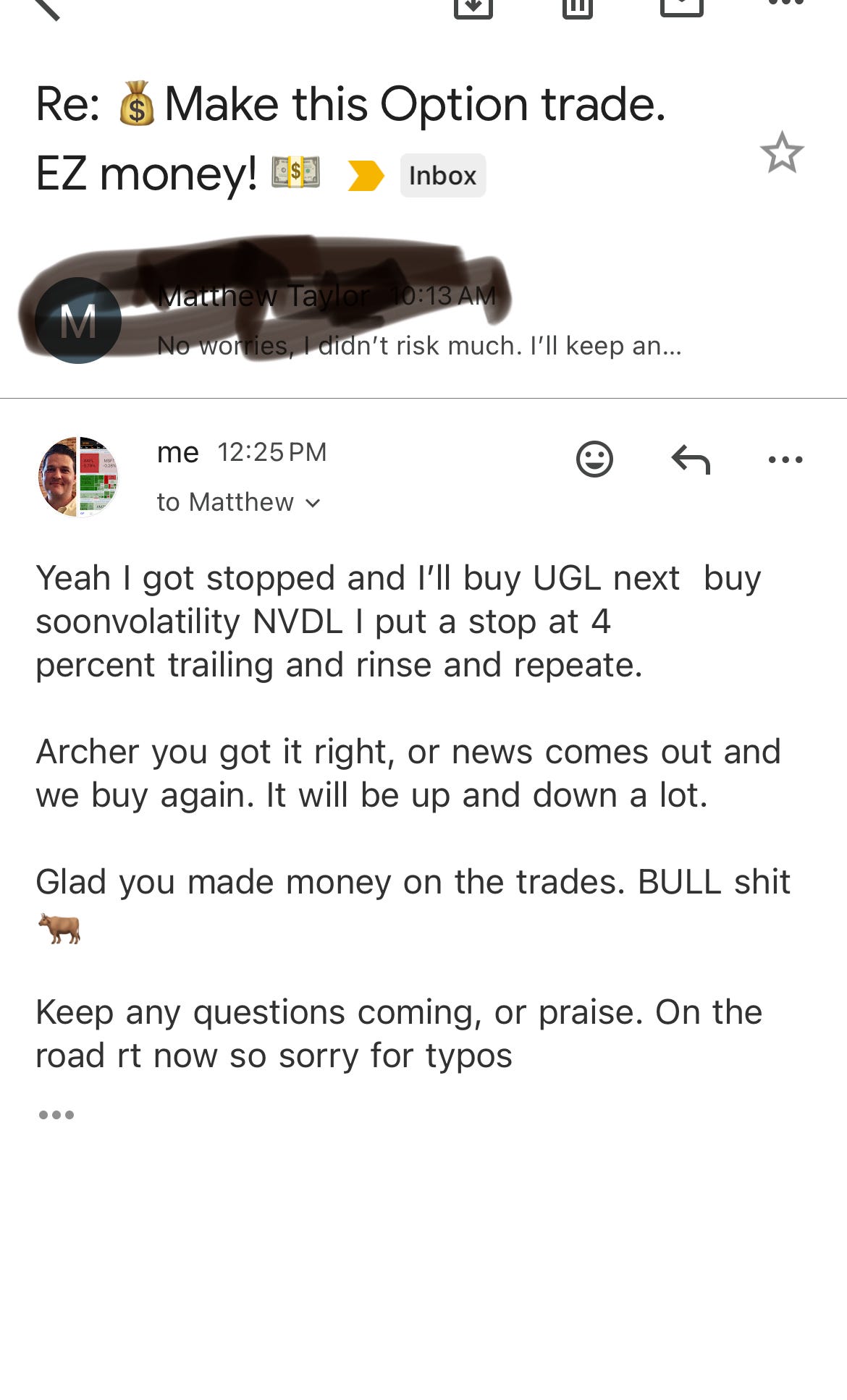
Task: Tap the Inbox label chip
Action: pyautogui.click(x=442, y=176)
